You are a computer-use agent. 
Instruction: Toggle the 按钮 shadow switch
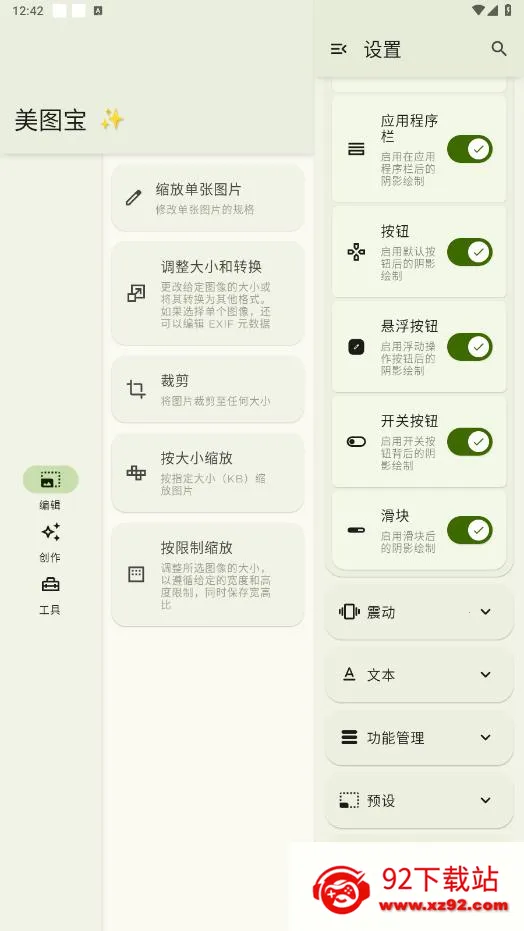pos(470,252)
